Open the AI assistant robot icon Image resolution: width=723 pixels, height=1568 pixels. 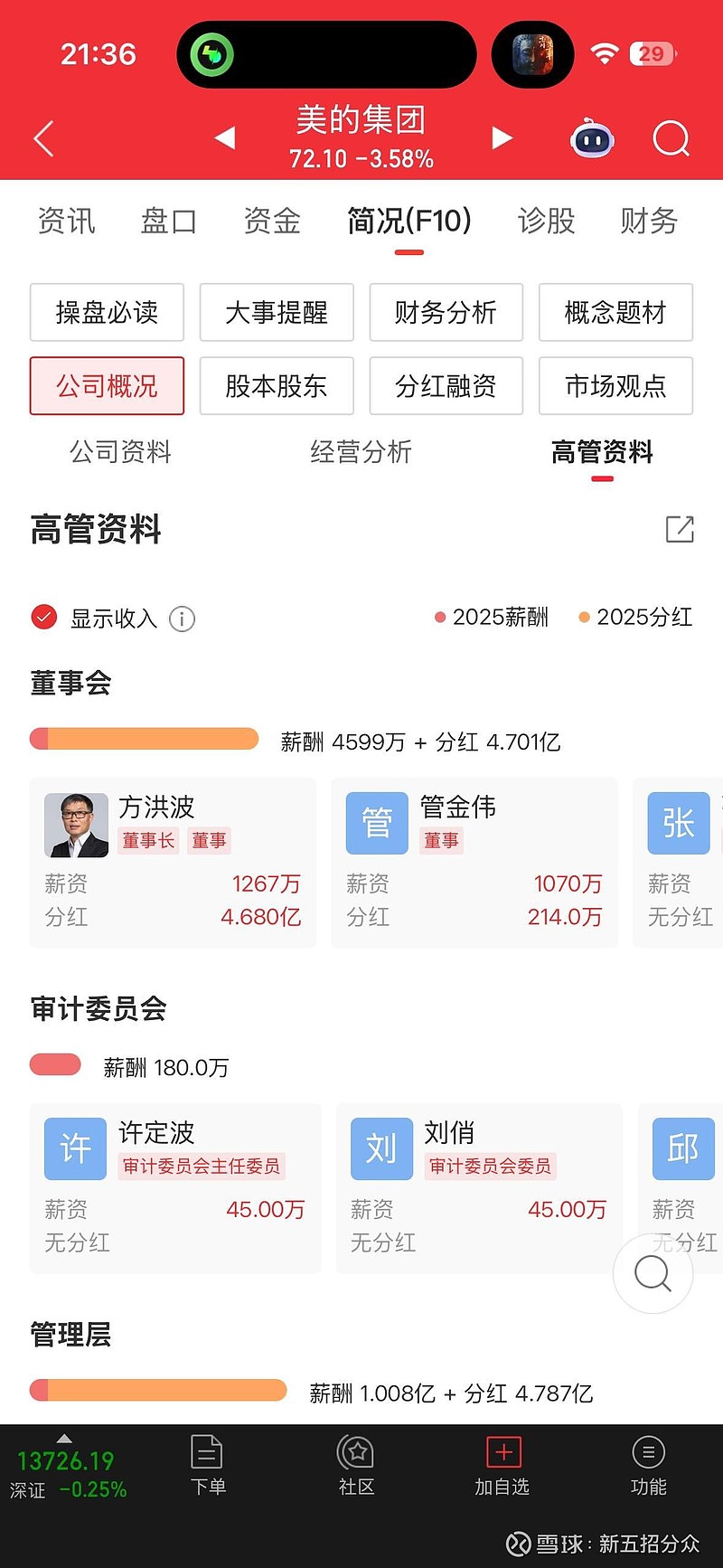pyautogui.click(x=592, y=137)
